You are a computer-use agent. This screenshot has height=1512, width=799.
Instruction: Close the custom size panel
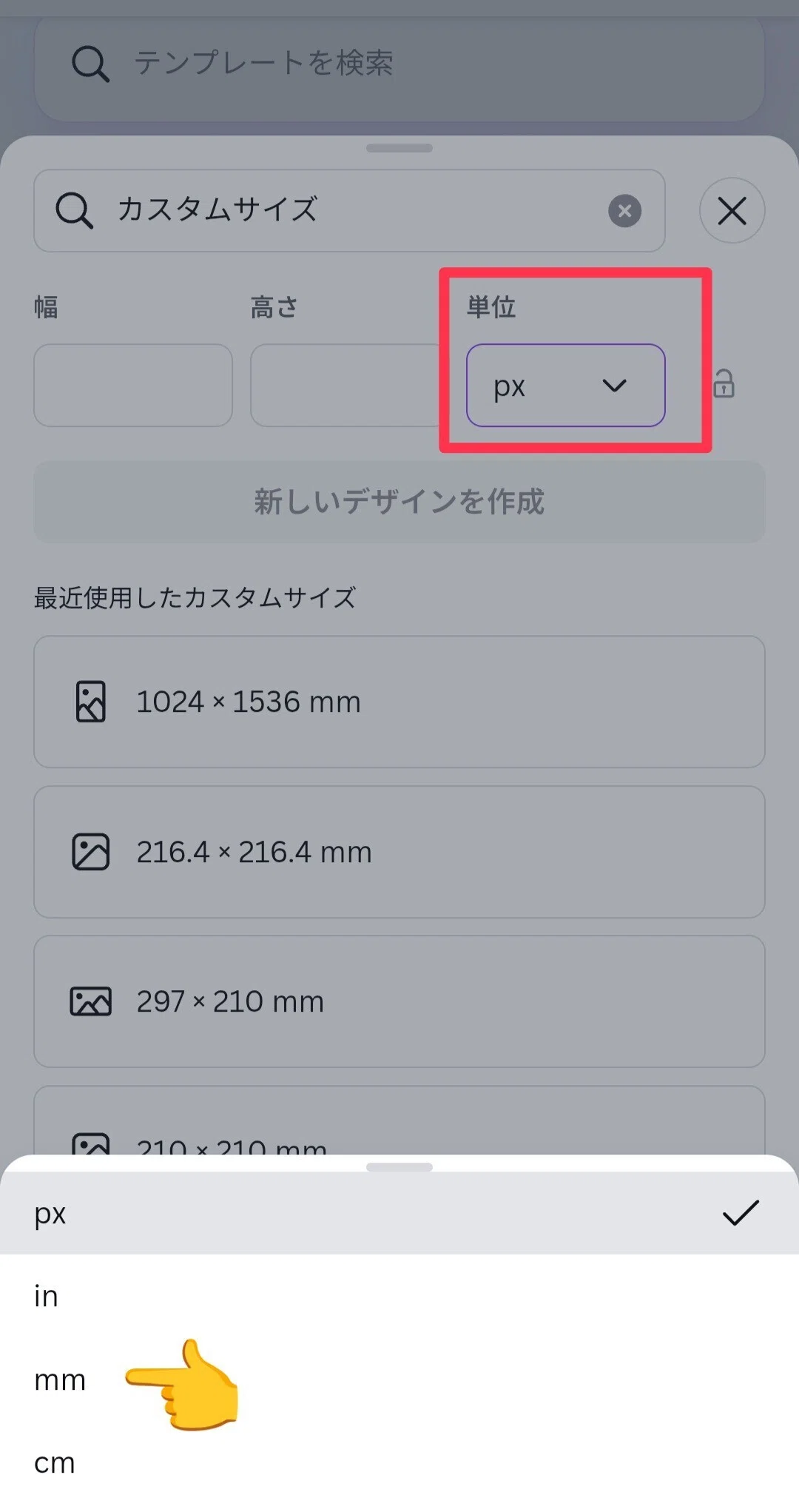coord(732,211)
